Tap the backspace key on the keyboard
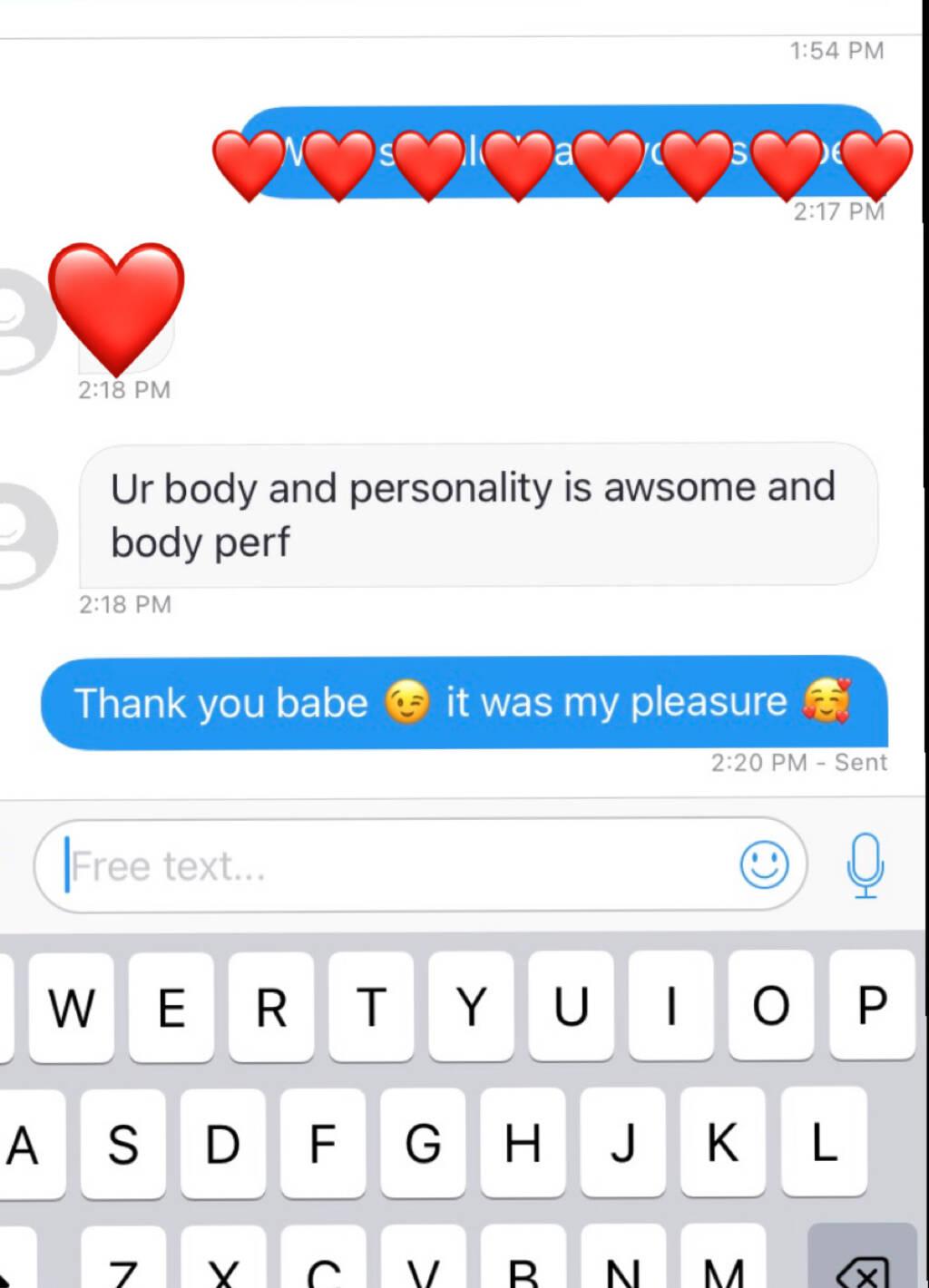This screenshot has height=1288, width=929. click(862, 1266)
